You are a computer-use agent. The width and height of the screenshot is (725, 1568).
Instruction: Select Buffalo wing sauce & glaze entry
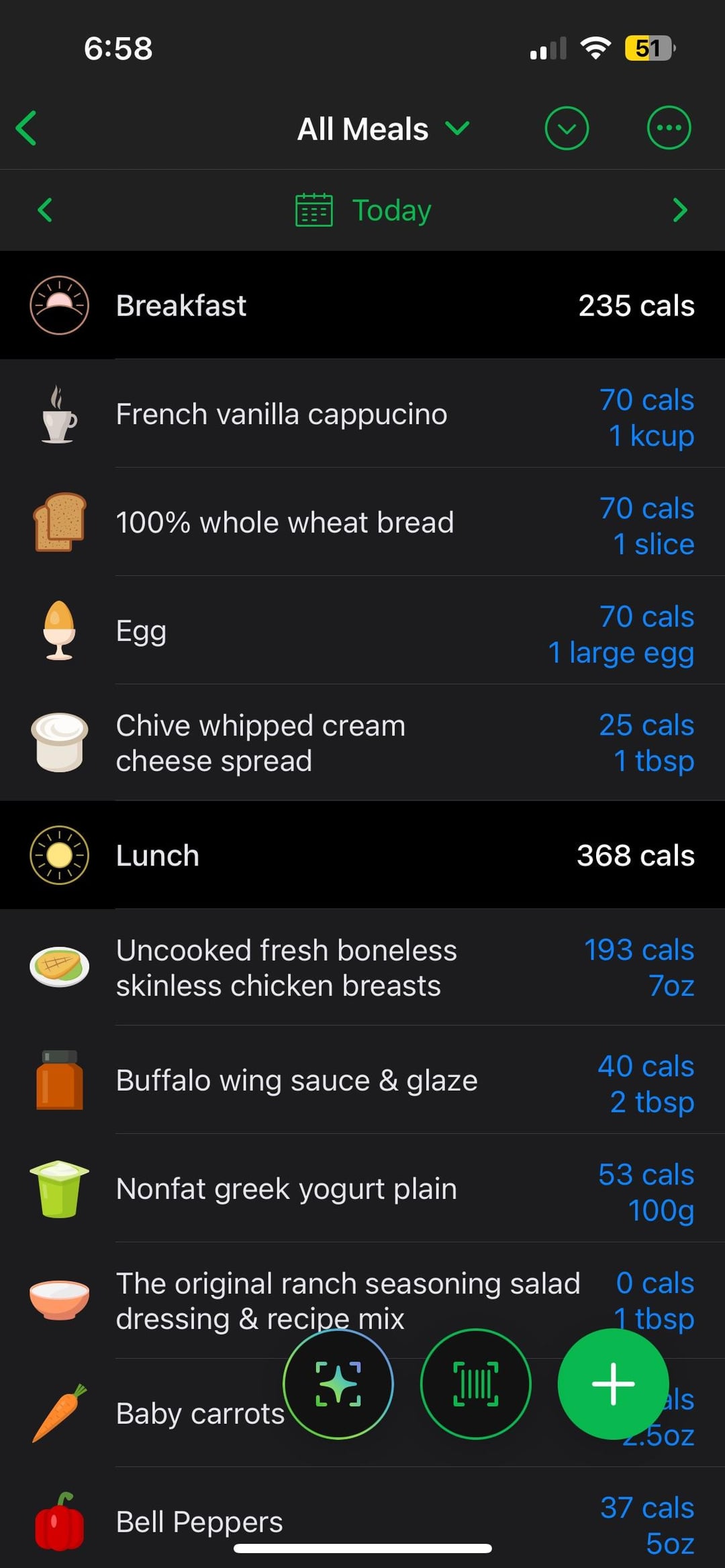(362, 1080)
